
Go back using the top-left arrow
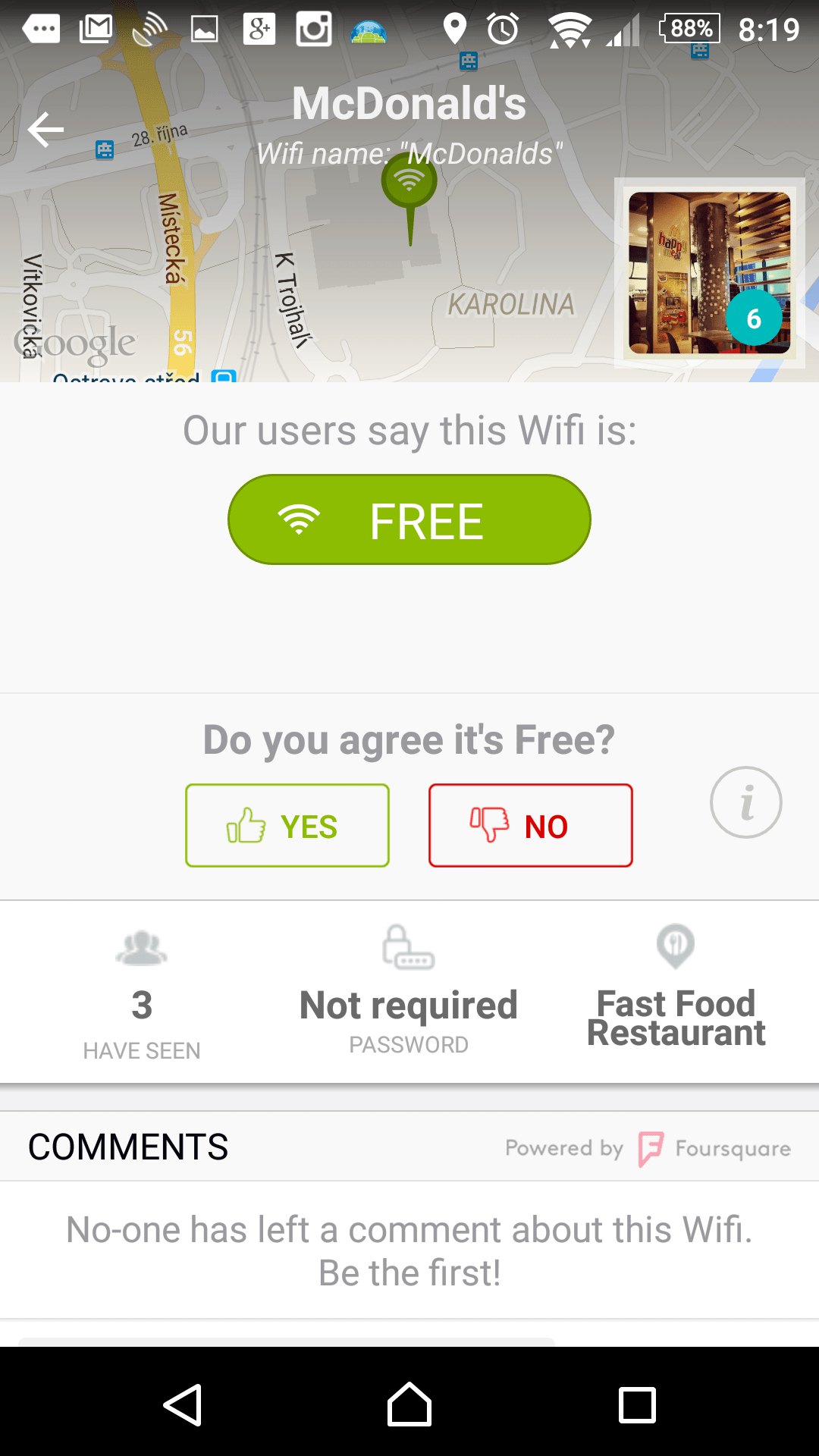pyautogui.click(x=45, y=130)
